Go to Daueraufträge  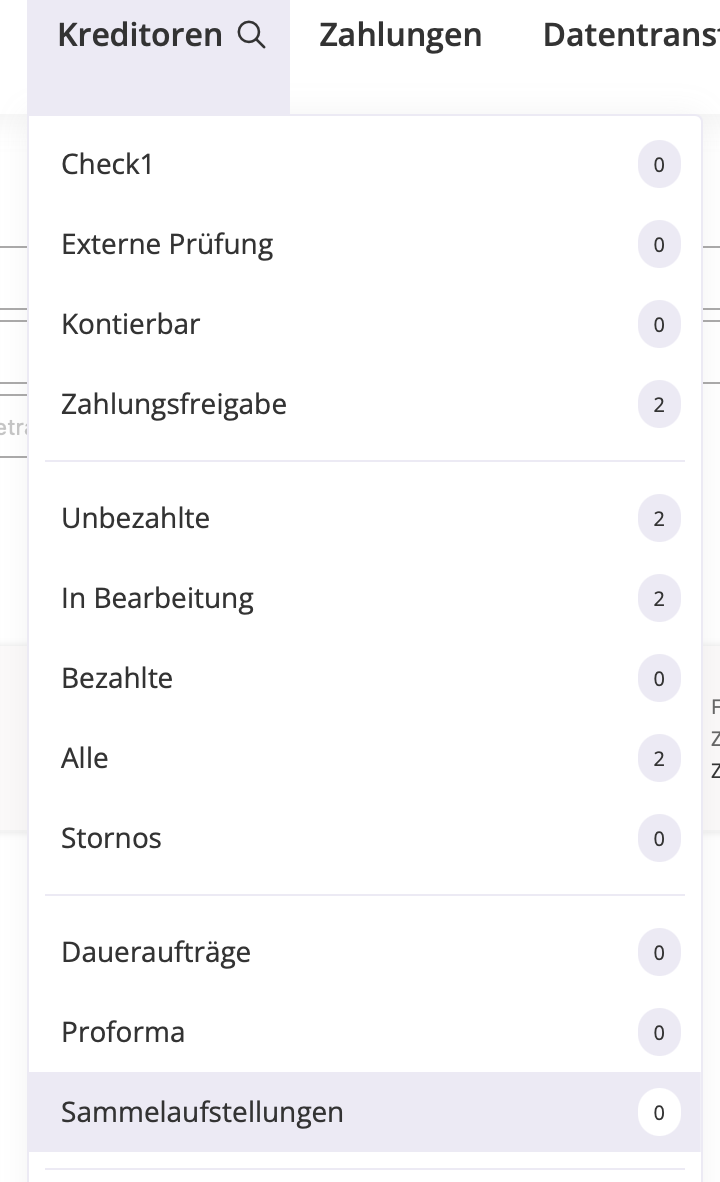pyautogui.click(x=156, y=952)
